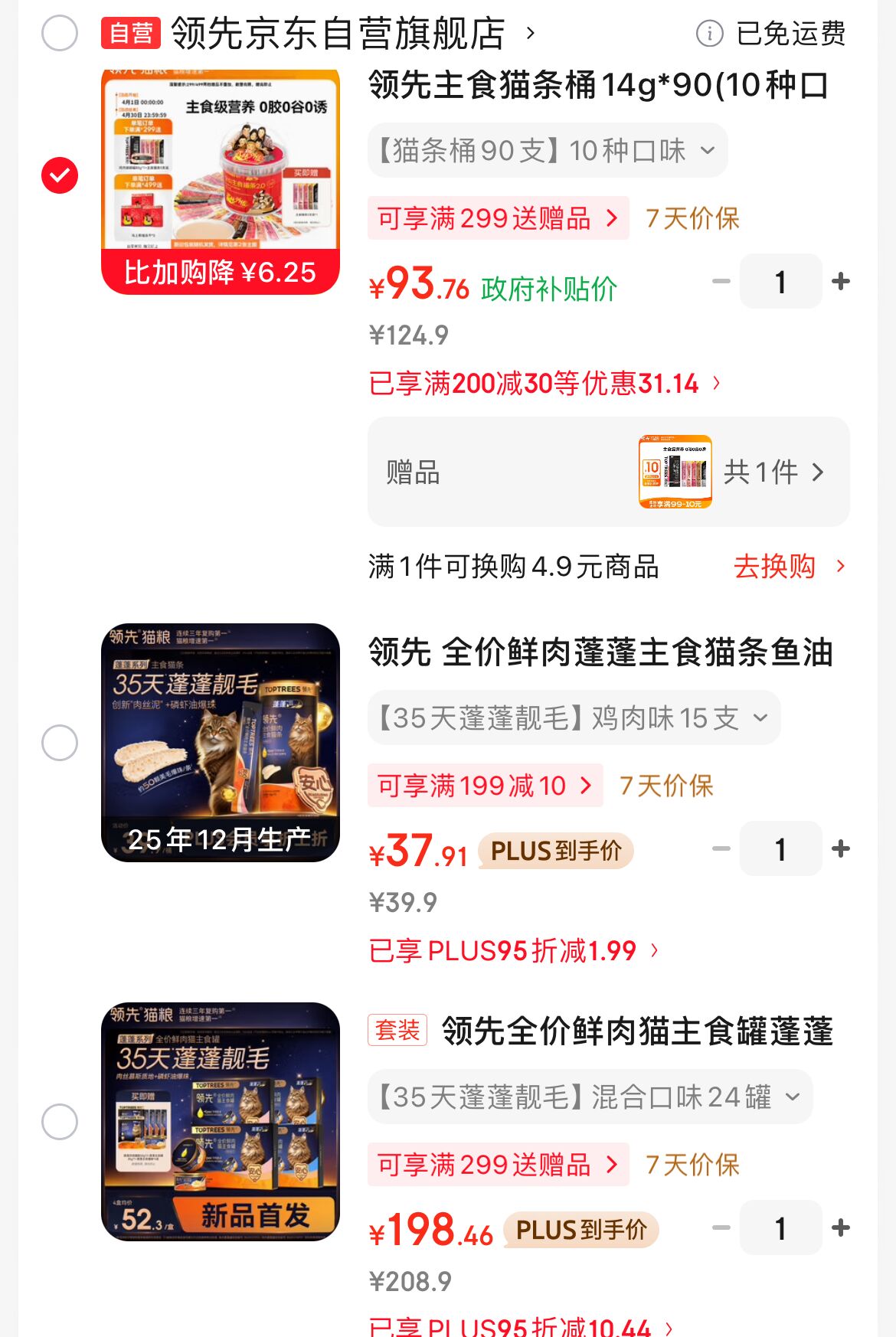Select all items from 领先京东自营旗舰店
Viewport: 896px width, 1337px height.
point(60,34)
